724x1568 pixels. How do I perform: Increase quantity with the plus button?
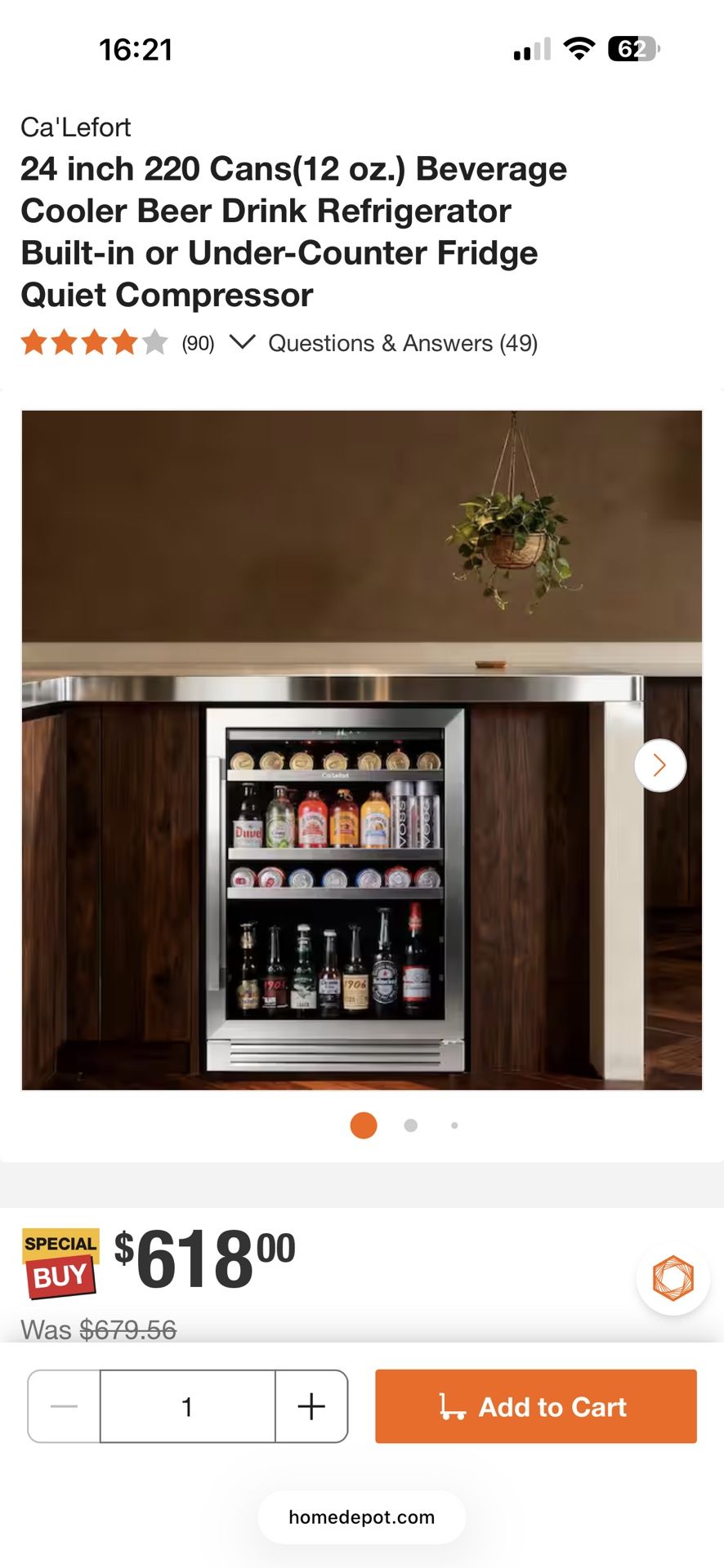coord(311,1406)
